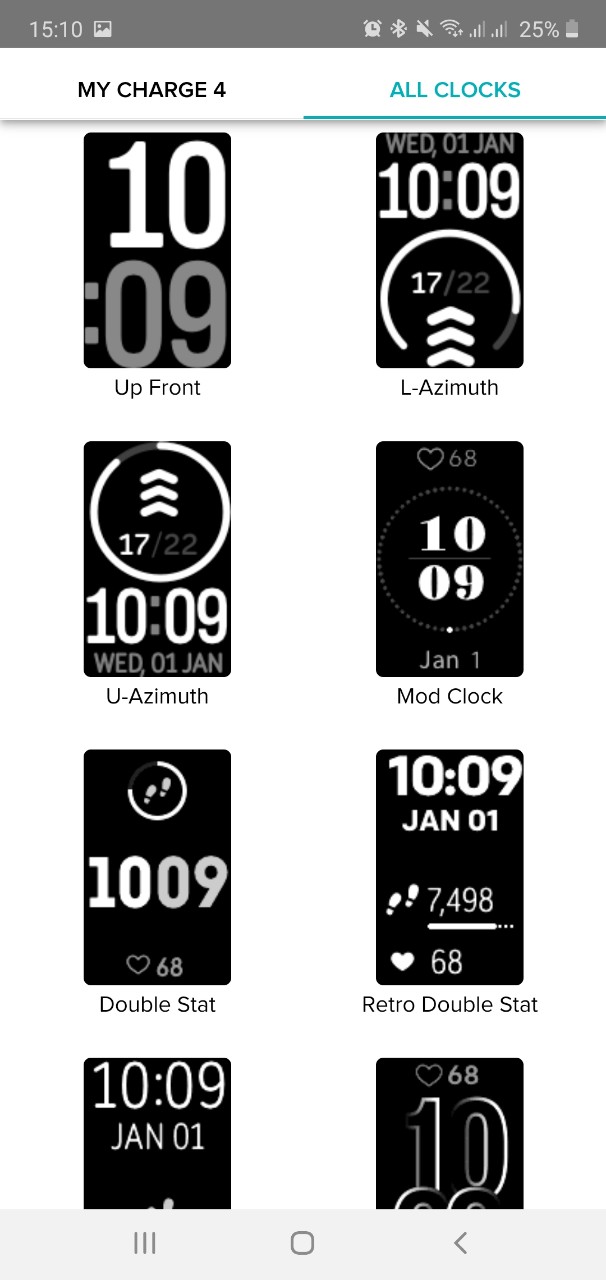
Task: Switch to the My Charge 4 tab
Action: click(x=152, y=90)
